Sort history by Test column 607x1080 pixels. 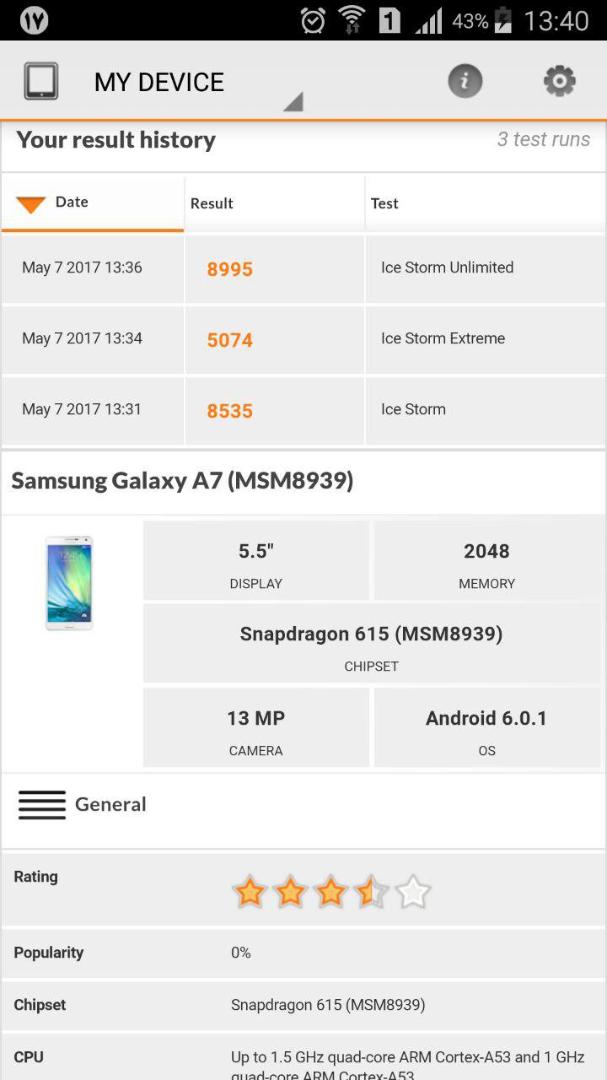485,202
